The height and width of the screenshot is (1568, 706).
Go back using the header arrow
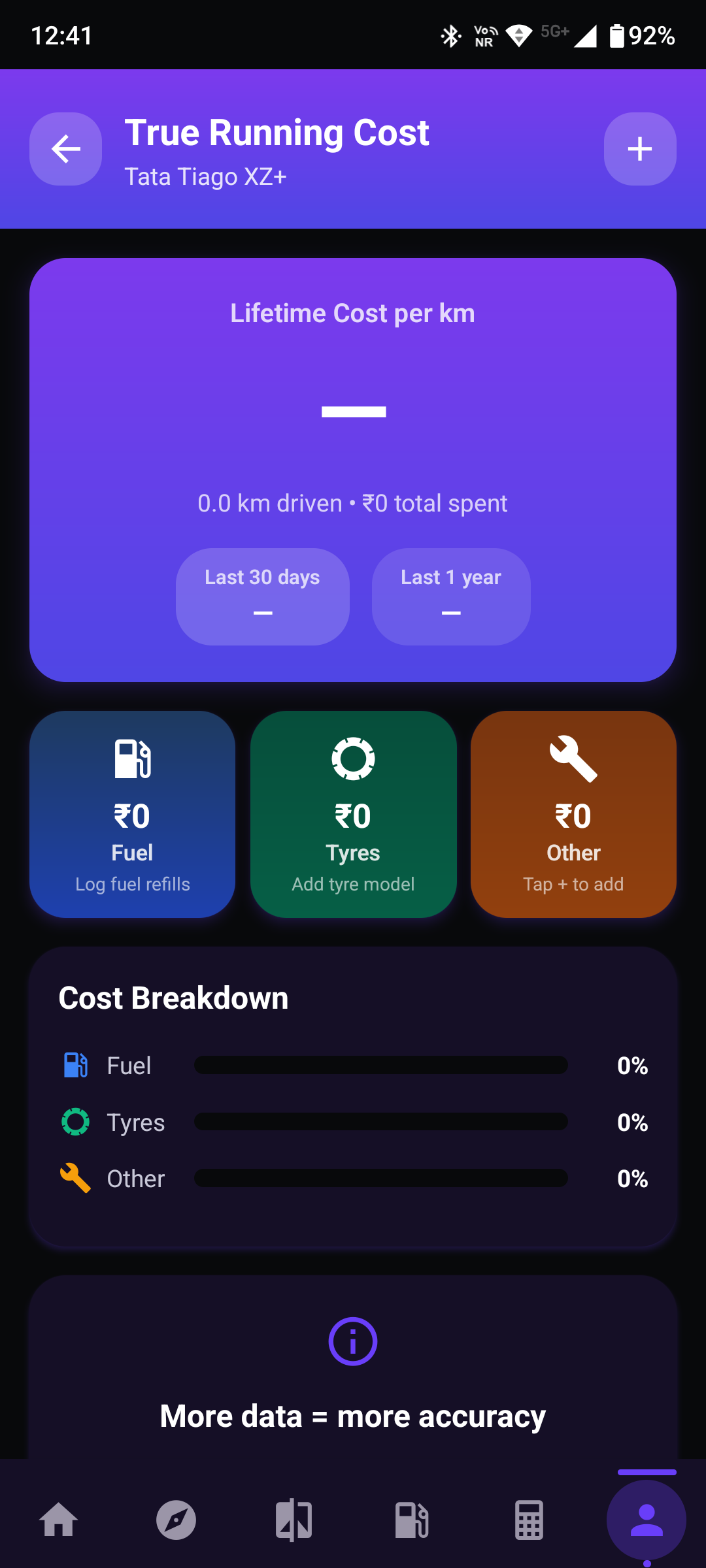tap(65, 149)
